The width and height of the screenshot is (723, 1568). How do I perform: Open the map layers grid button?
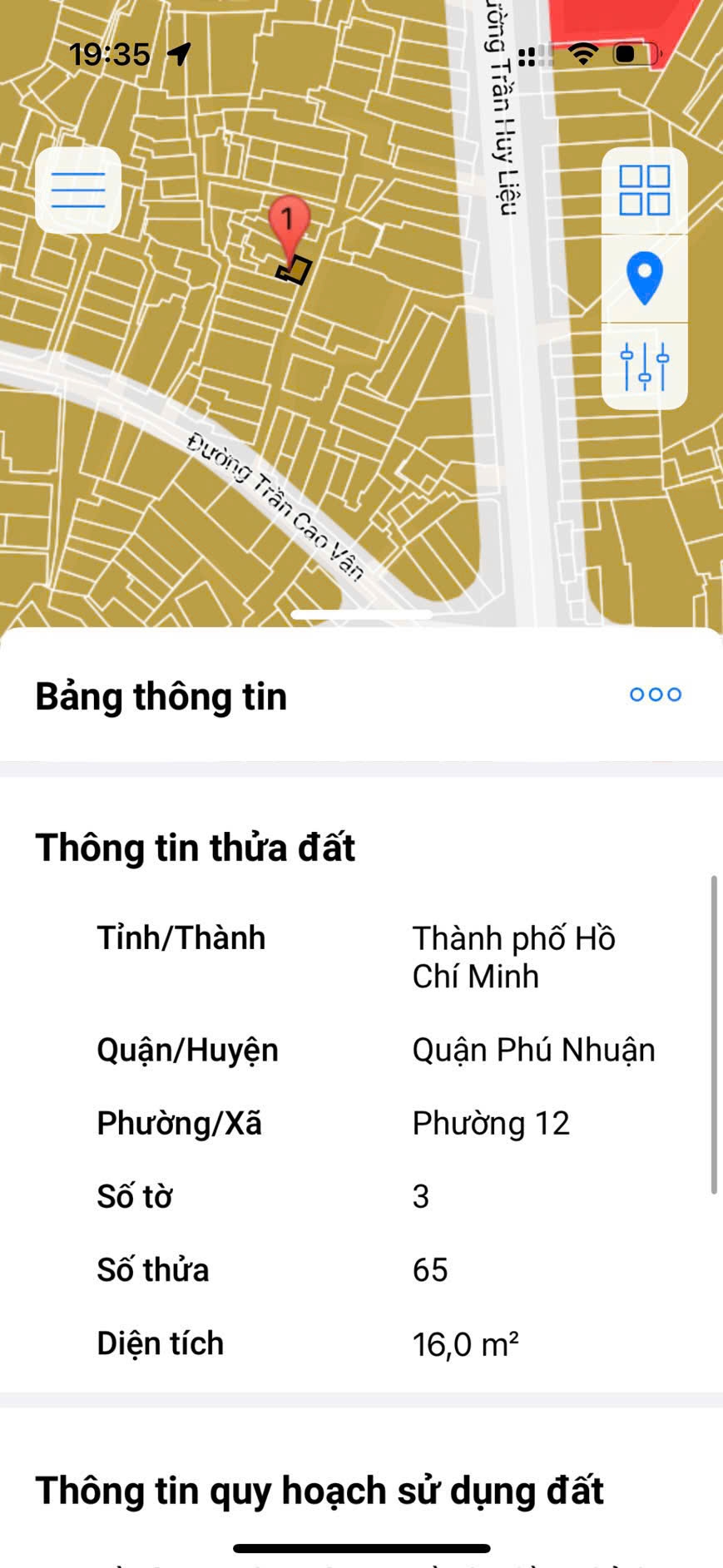click(x=644, y=190)
